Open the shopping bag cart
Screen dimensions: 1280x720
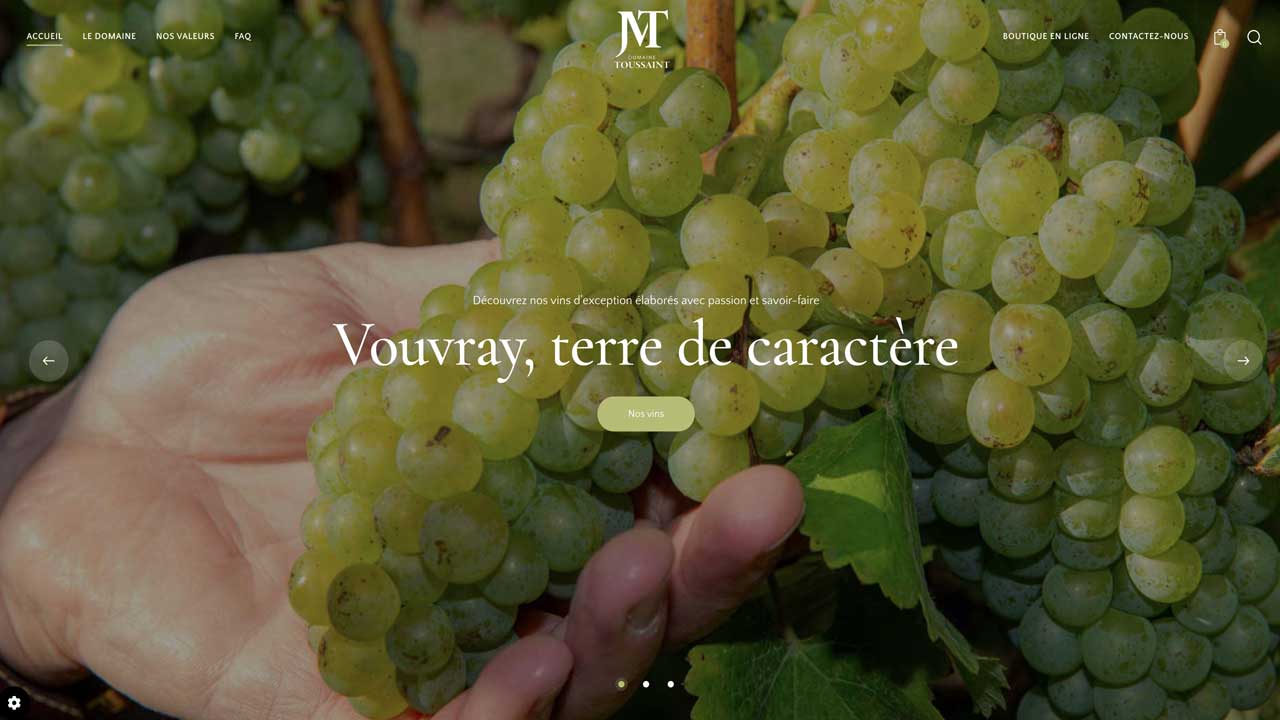tap(1220, 38)
